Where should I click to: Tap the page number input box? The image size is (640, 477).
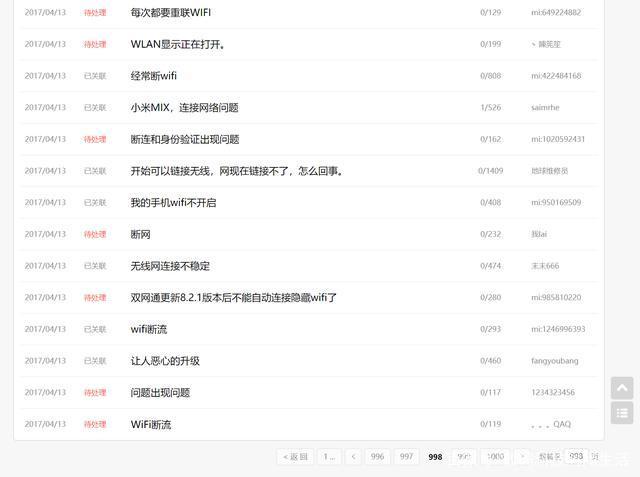(x=575, y=456)
